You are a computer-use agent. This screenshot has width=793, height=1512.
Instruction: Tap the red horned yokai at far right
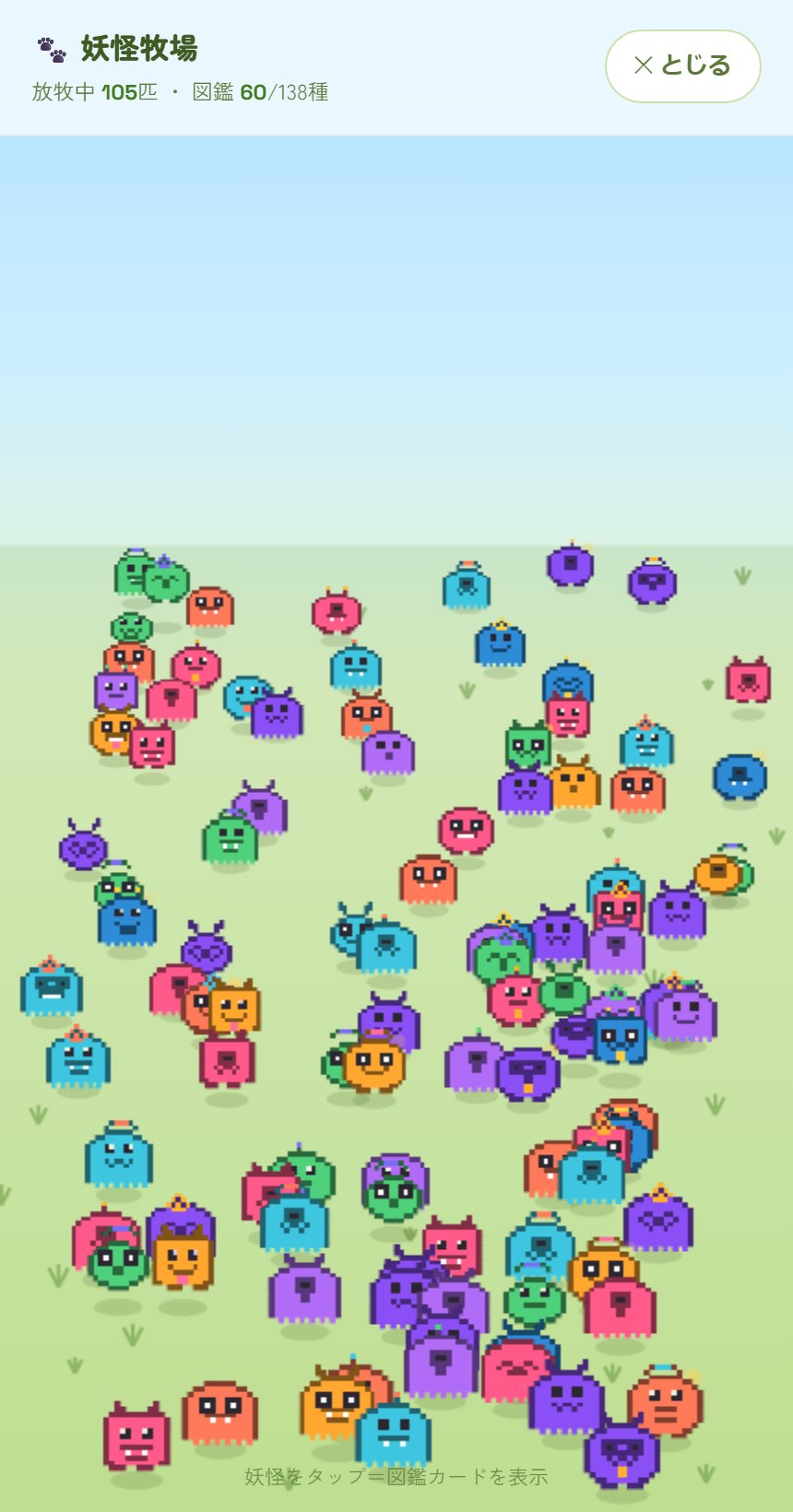(748, 680)
